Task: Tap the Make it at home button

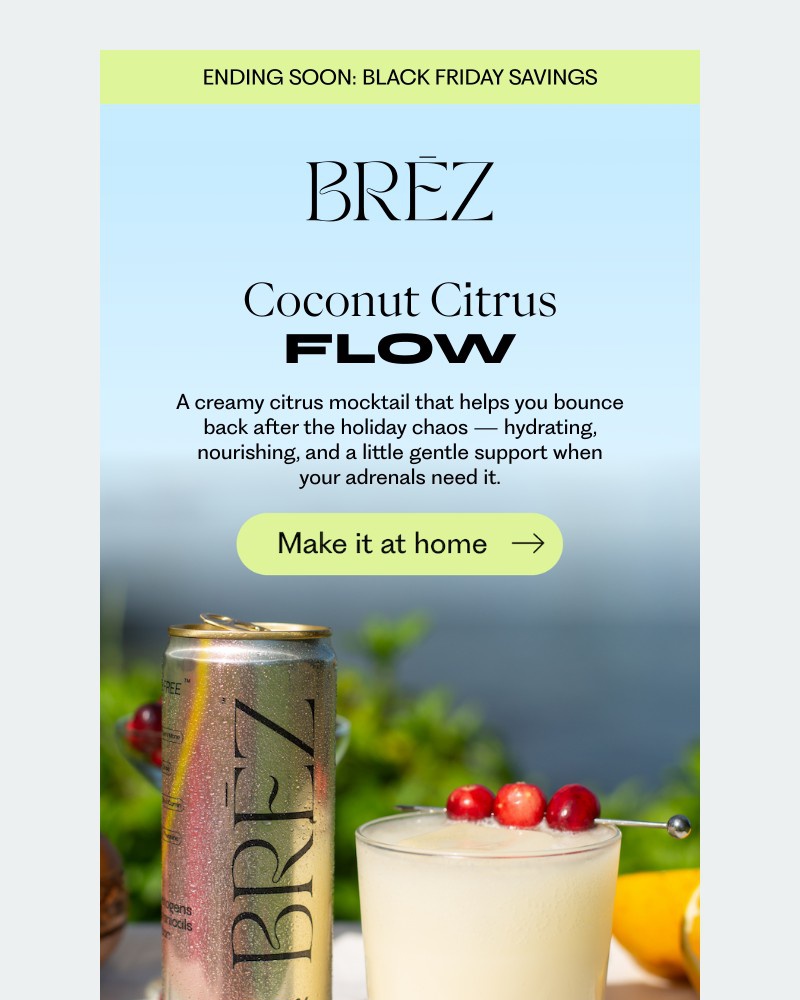Action: pos(399,544)
